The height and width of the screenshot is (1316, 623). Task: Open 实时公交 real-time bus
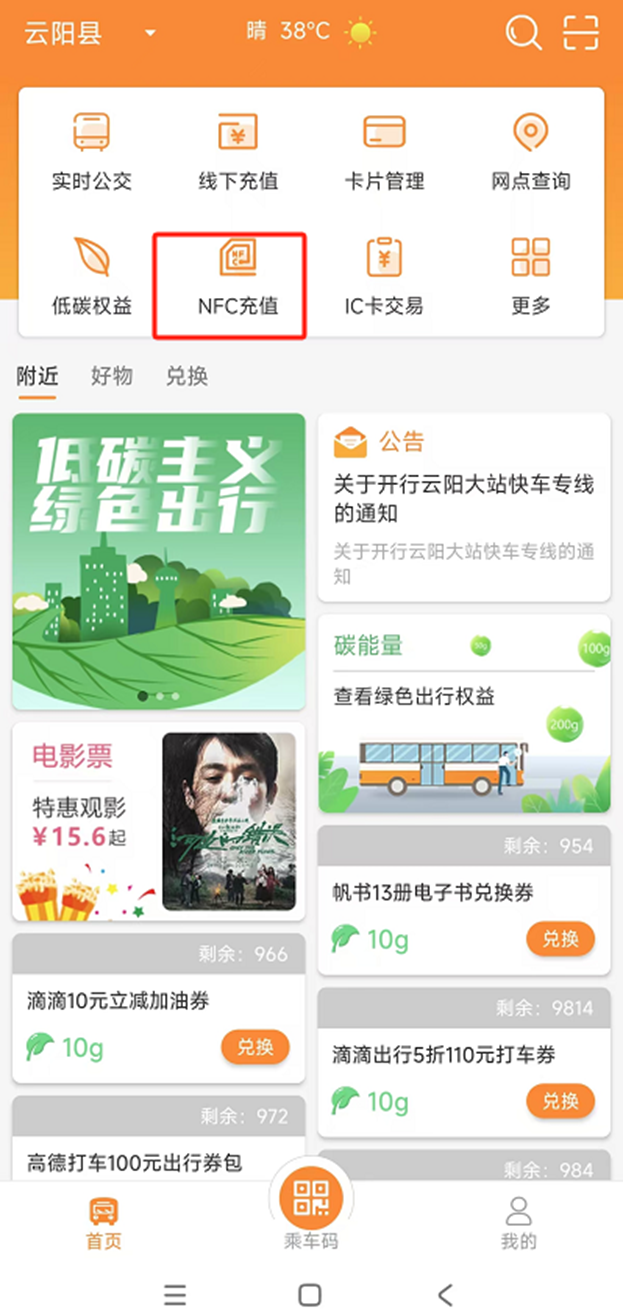(x=92, y=151)
